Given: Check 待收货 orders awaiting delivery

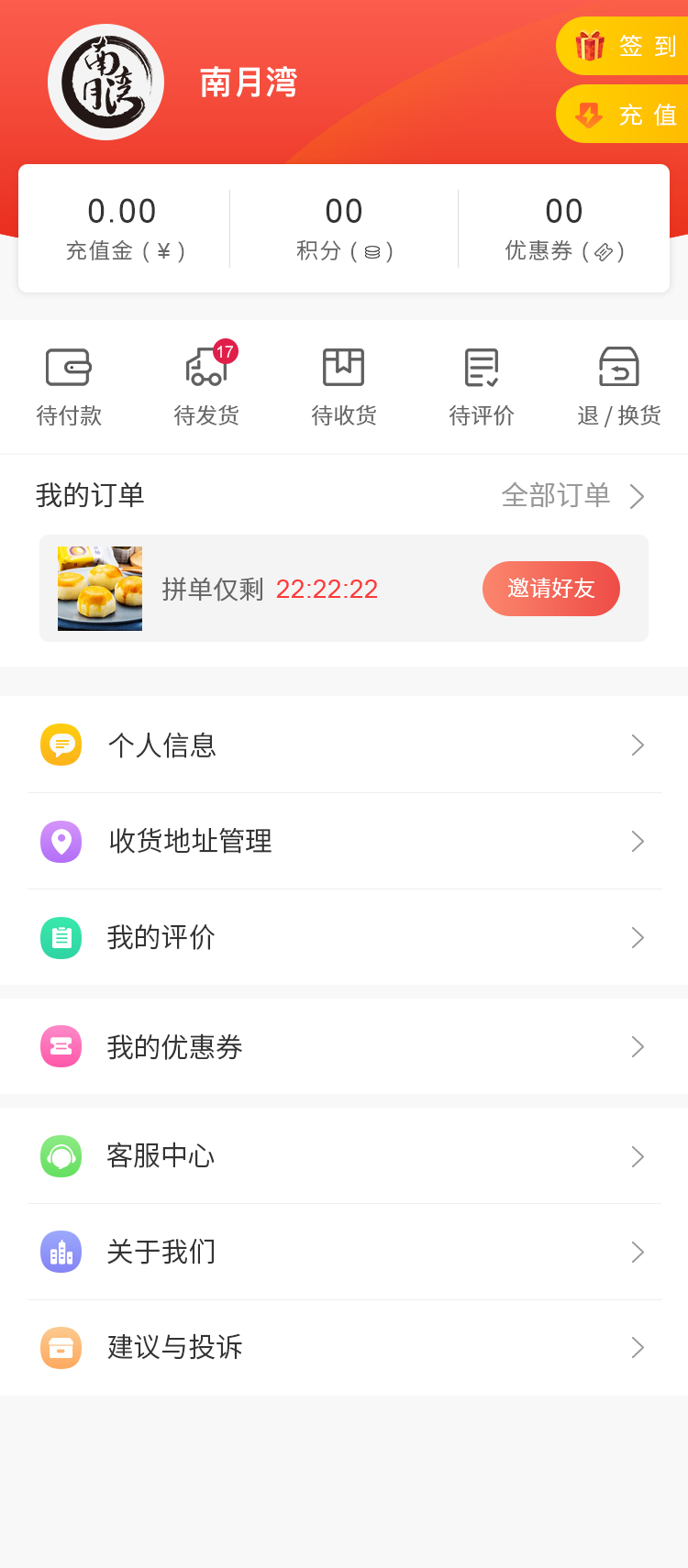Looking at the screenshot, I should point(344,387).
